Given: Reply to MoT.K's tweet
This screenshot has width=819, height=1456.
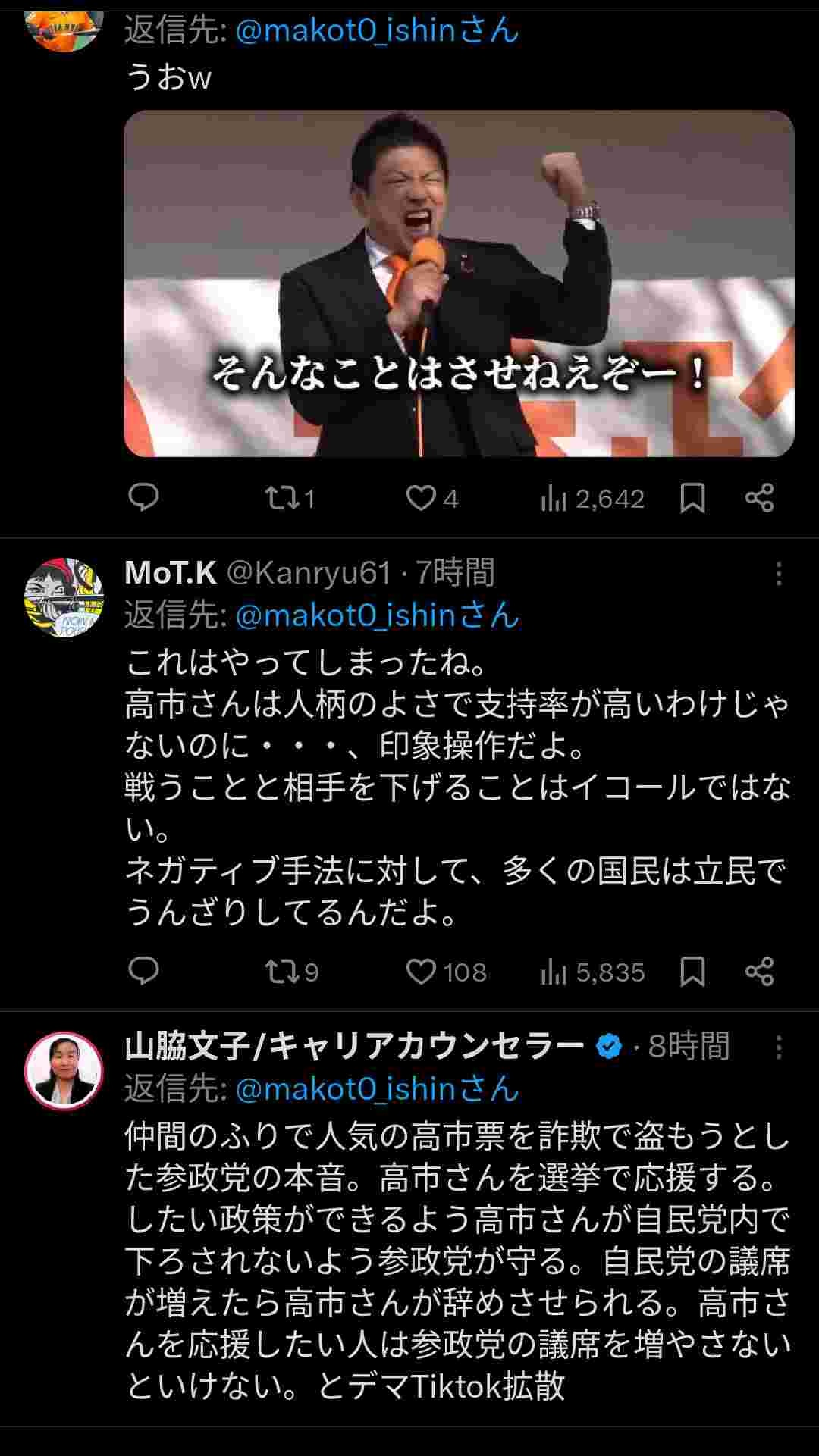Looking at the screenshot, I should pyautogui.click(x=143, y=971).
